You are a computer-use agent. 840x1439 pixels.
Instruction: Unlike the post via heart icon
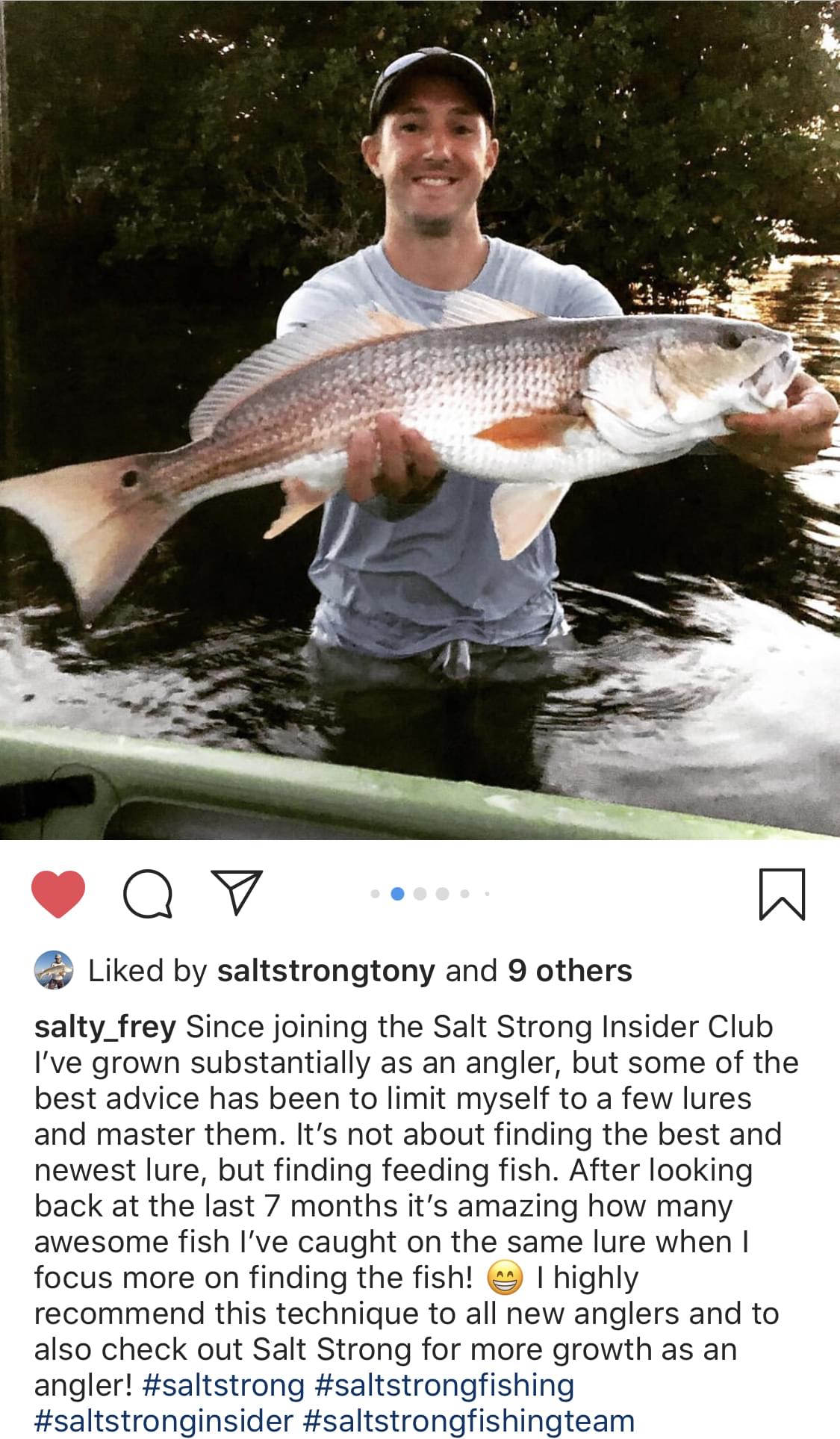[x=58, y=894]
